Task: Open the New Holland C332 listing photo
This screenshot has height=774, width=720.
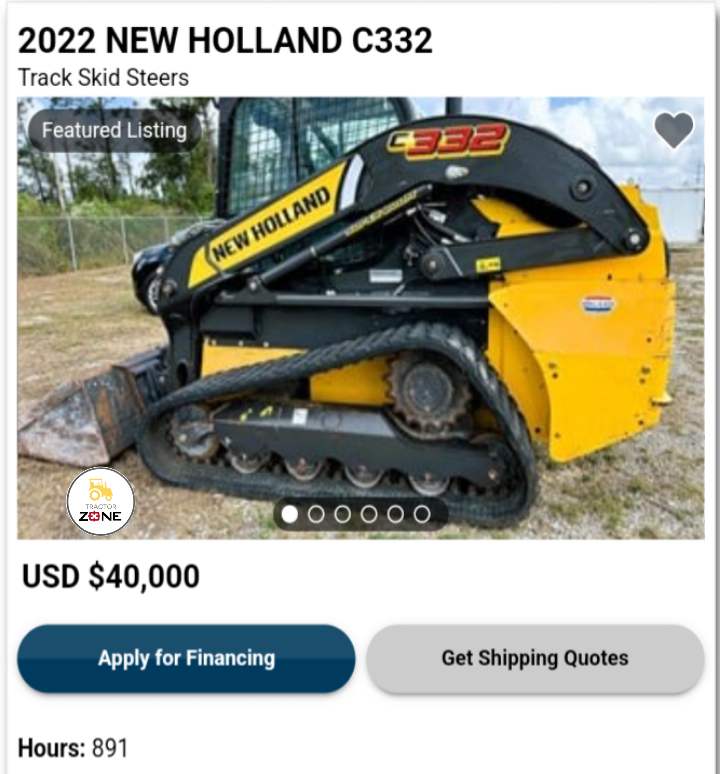Action: point(360,320)
